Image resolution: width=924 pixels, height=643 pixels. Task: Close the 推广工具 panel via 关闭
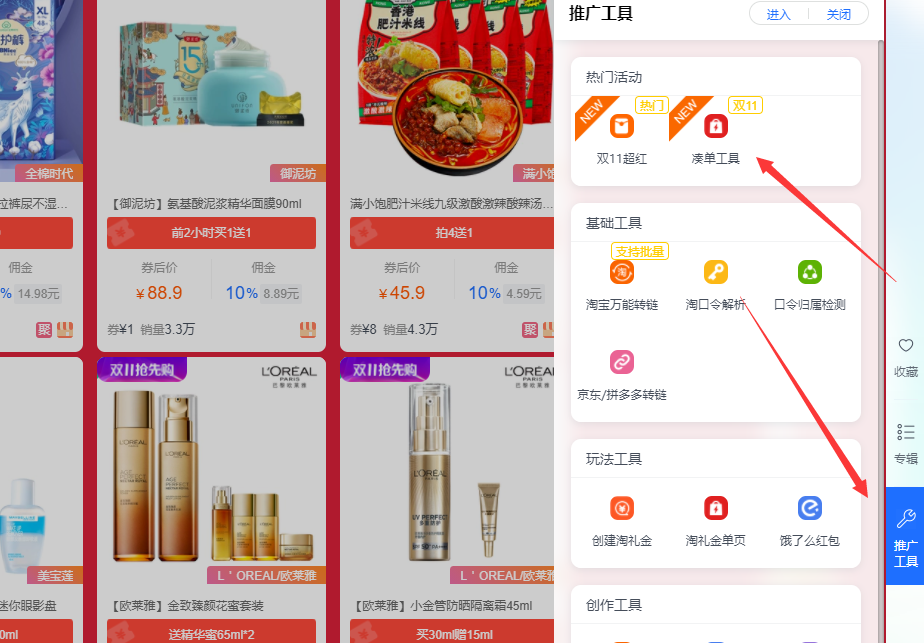[838, 14]
